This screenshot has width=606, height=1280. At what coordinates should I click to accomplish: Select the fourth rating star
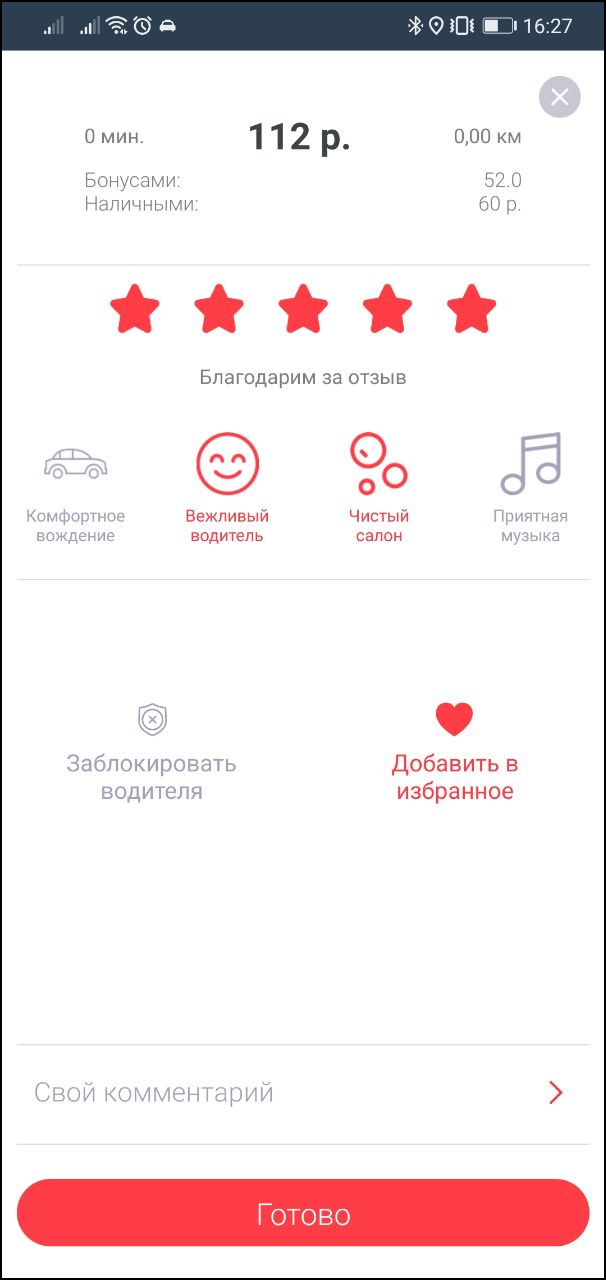[x=387, y=309]
